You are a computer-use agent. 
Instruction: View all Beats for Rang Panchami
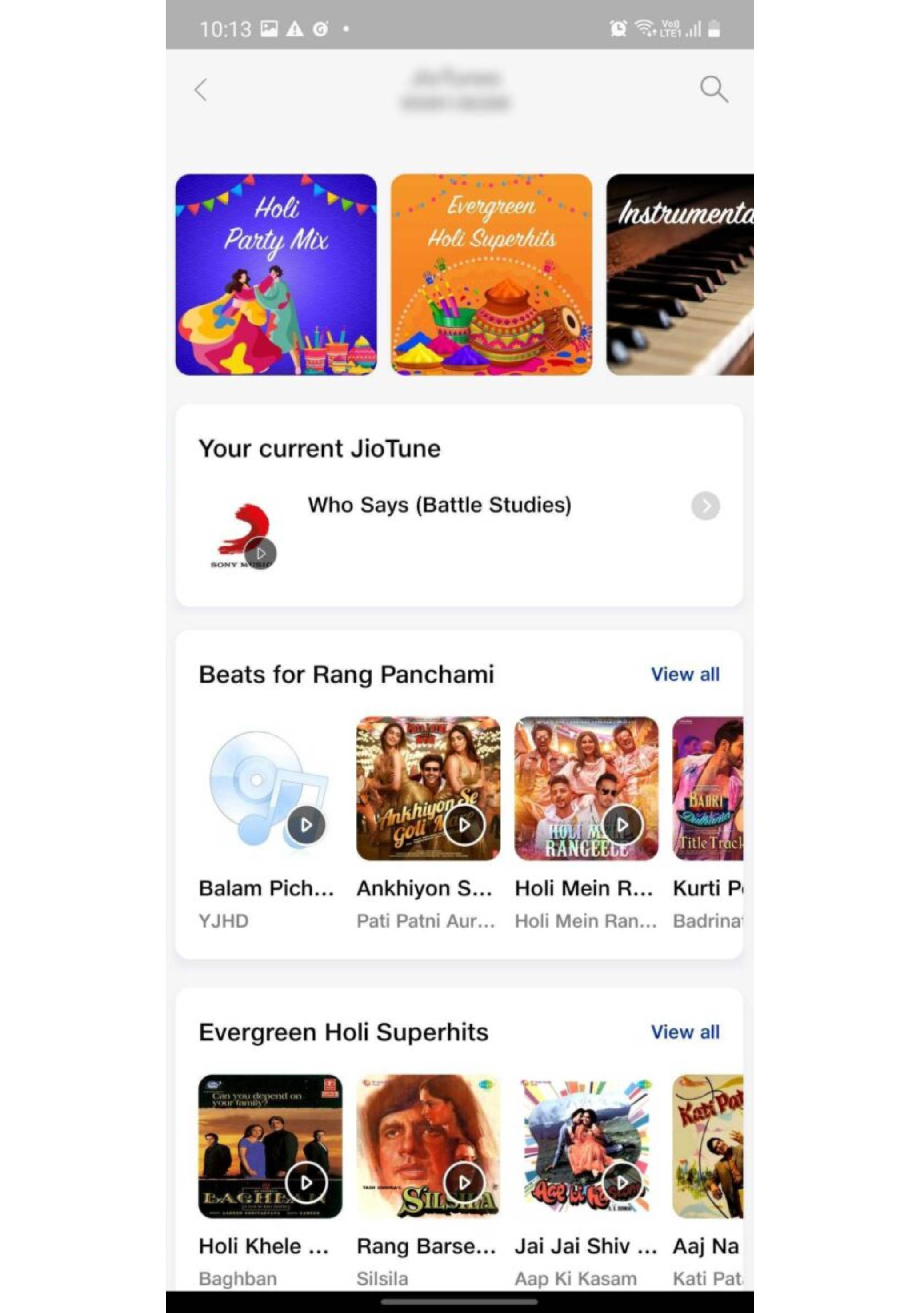(x=684, y=674)
